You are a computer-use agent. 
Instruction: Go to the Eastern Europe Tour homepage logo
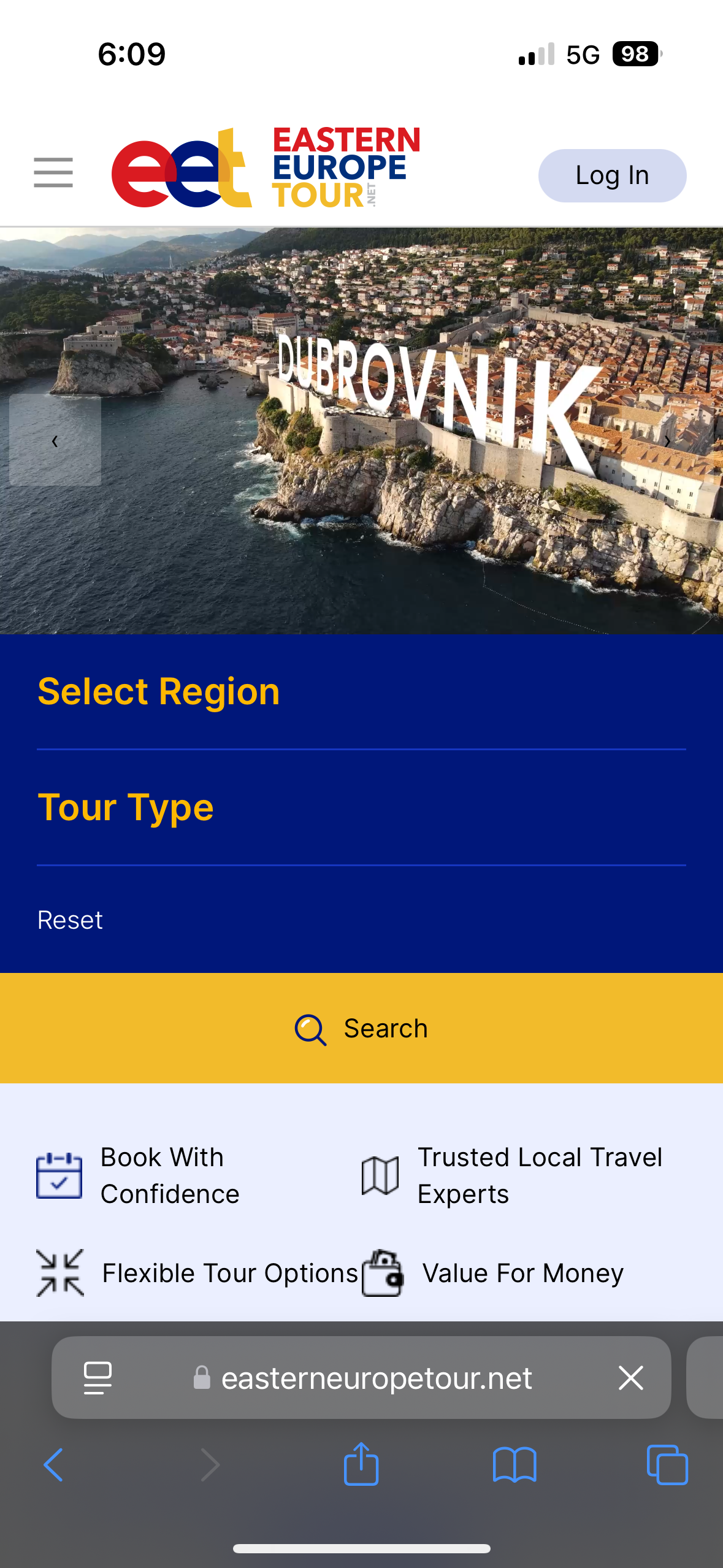(x=265, y=168)
